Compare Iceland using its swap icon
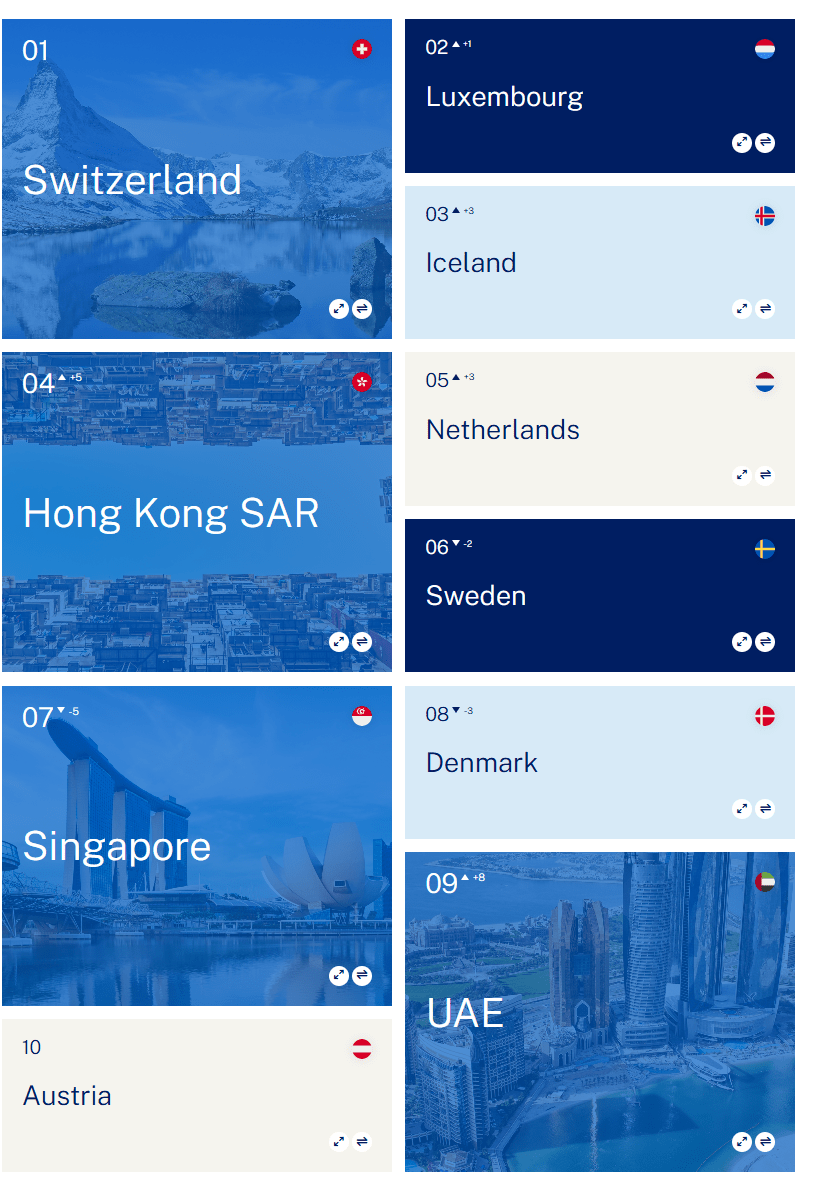This screenshot has width=817, height=1181. (x=765, y=308)
